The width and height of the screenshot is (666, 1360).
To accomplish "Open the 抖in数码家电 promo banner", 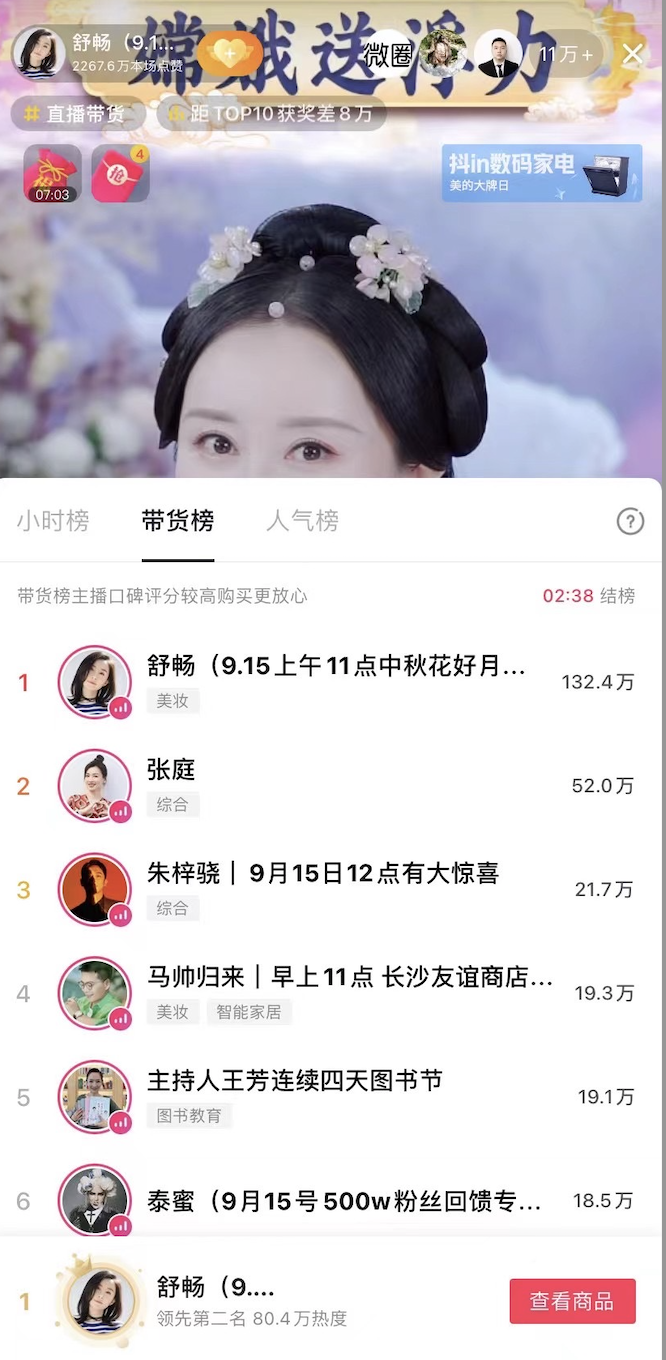I will (x=542, y=173).
